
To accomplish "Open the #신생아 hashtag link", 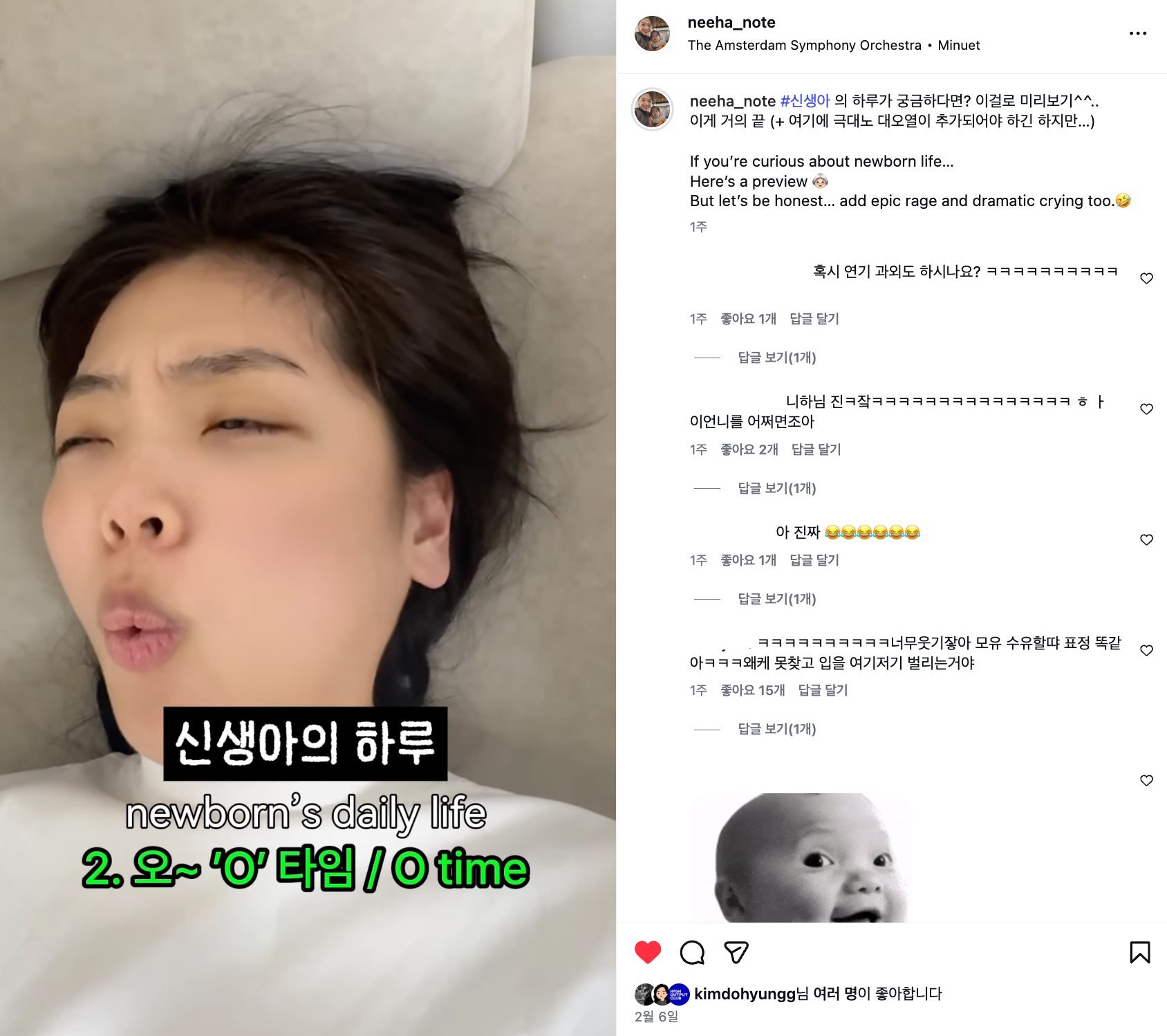I will 805,101.
